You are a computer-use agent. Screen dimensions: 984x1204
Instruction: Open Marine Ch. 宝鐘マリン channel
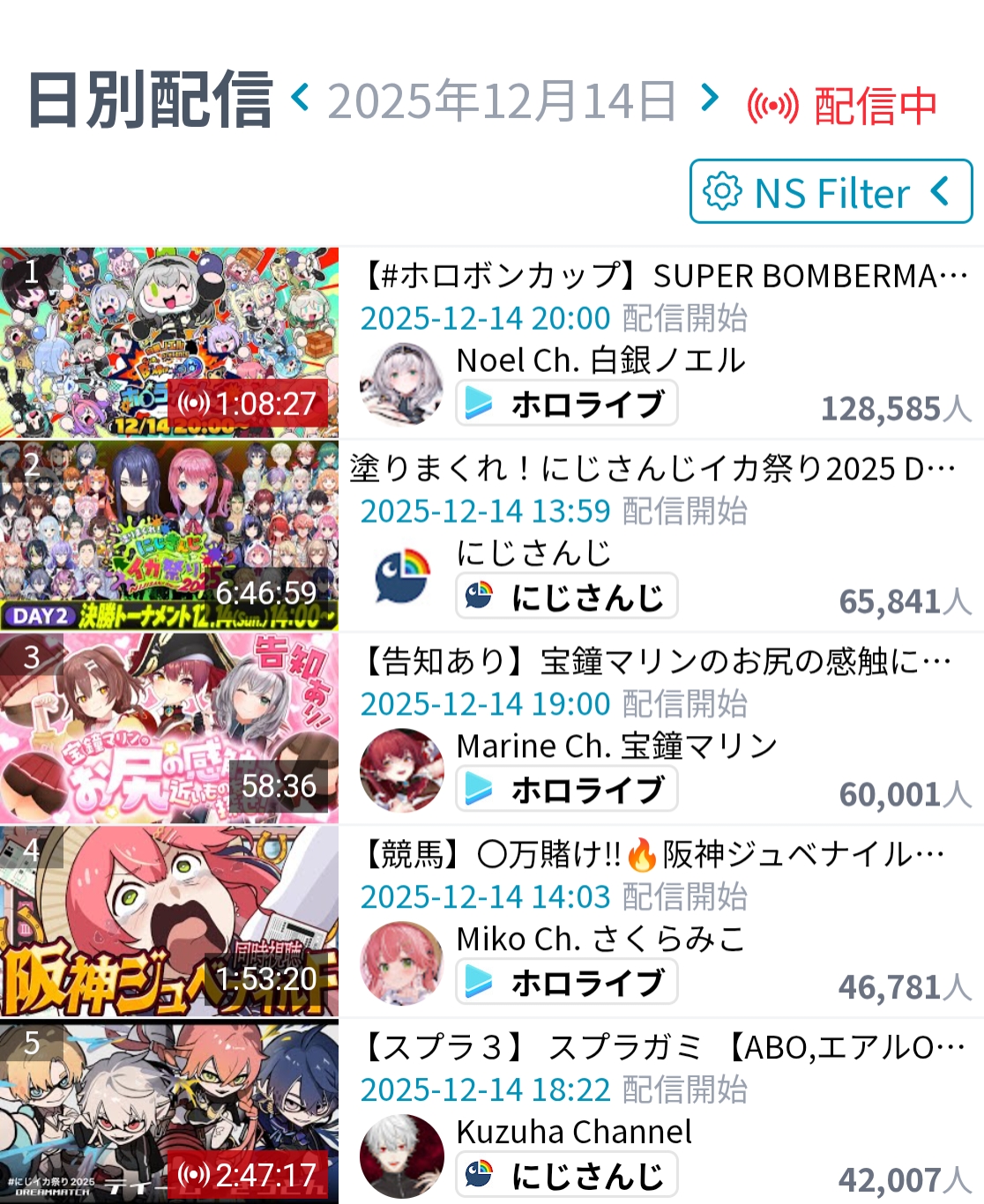(616, 747)
